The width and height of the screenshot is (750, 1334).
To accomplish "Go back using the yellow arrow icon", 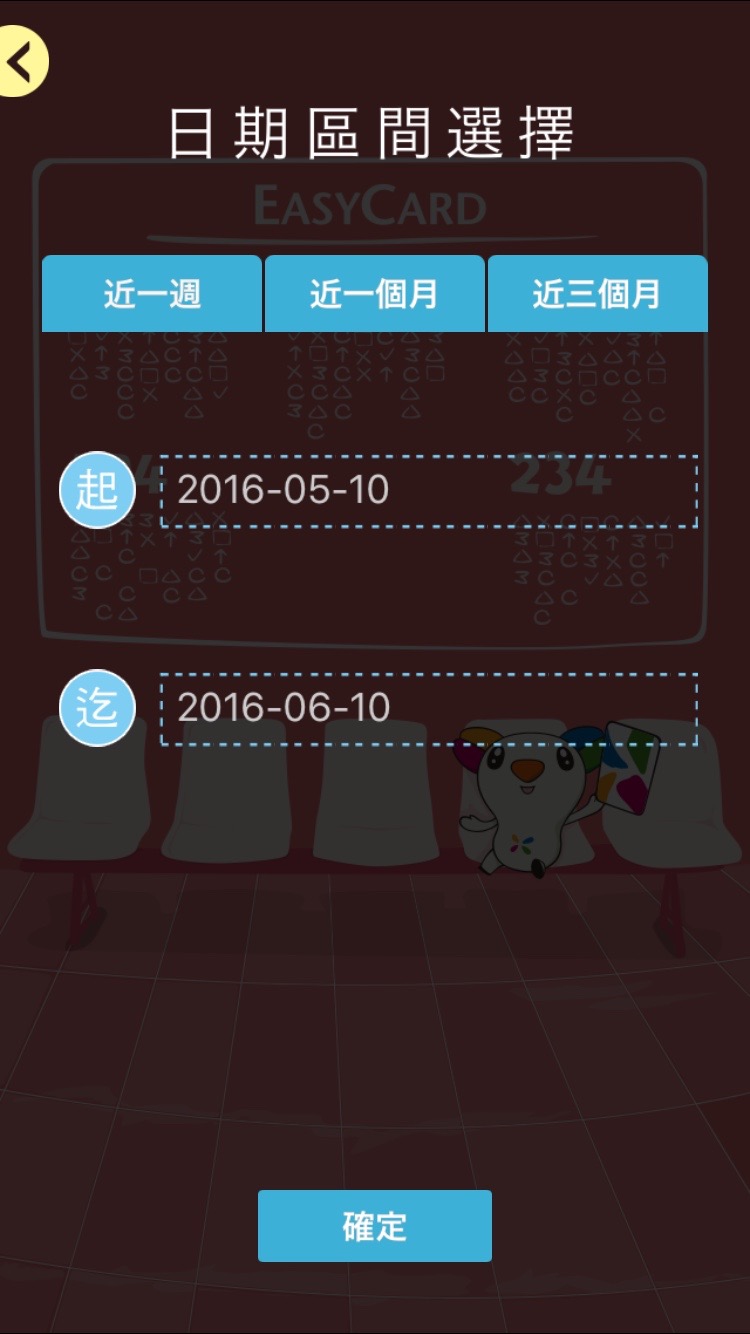I will point(22,62).
